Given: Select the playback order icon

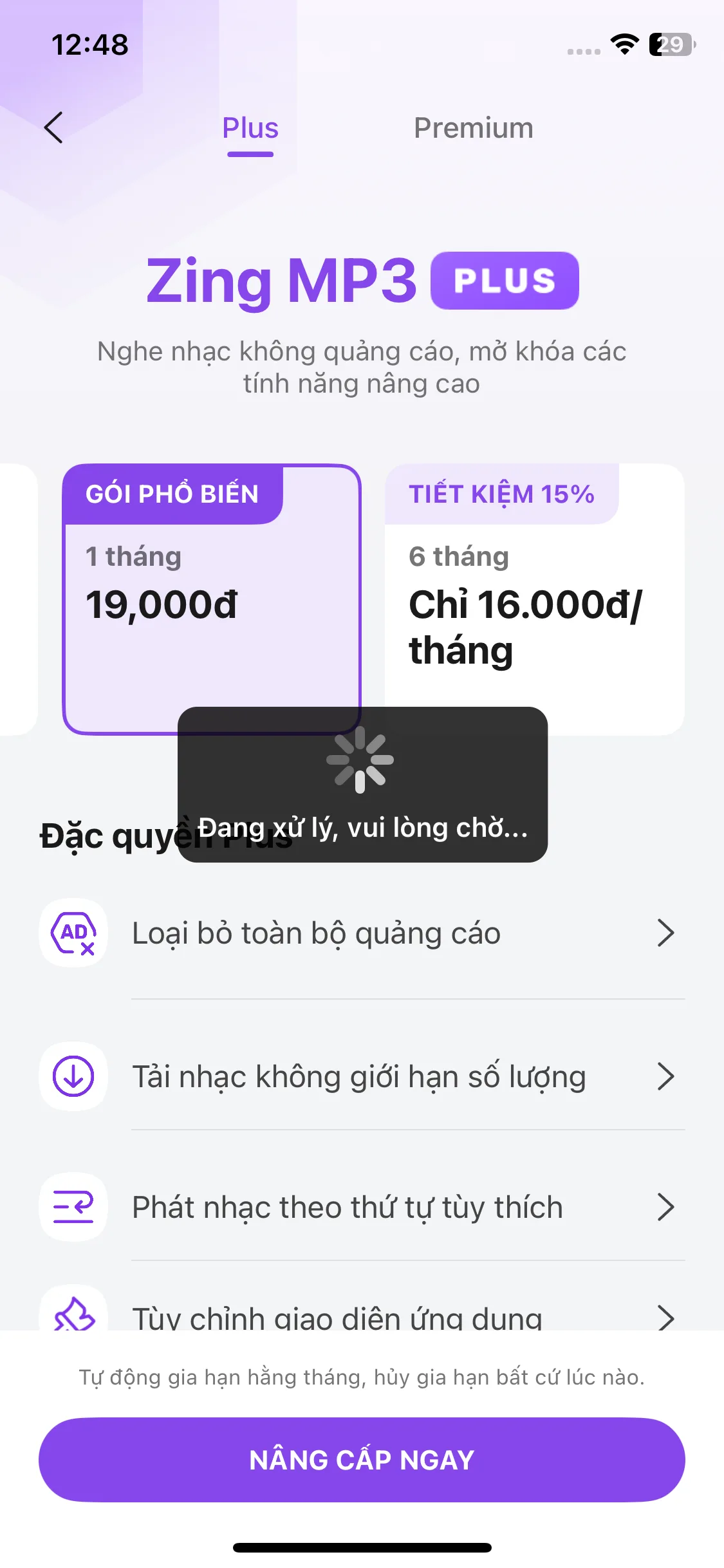Looking at the screenshot, I should tap(73, 1207).
